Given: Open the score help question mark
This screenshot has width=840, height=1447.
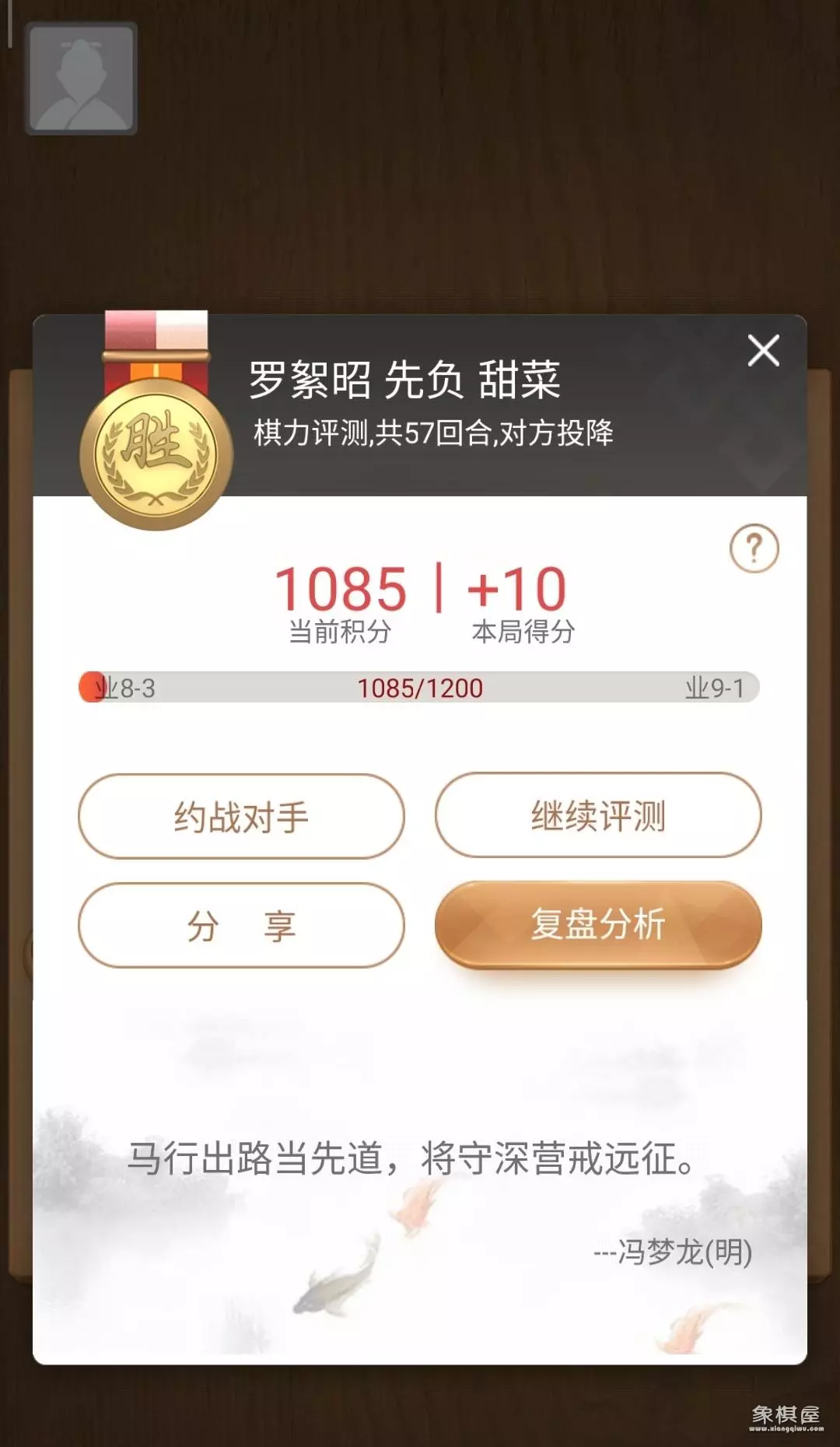Looking at the screenshot, I should pyautogui.click(x=754, y=548).
